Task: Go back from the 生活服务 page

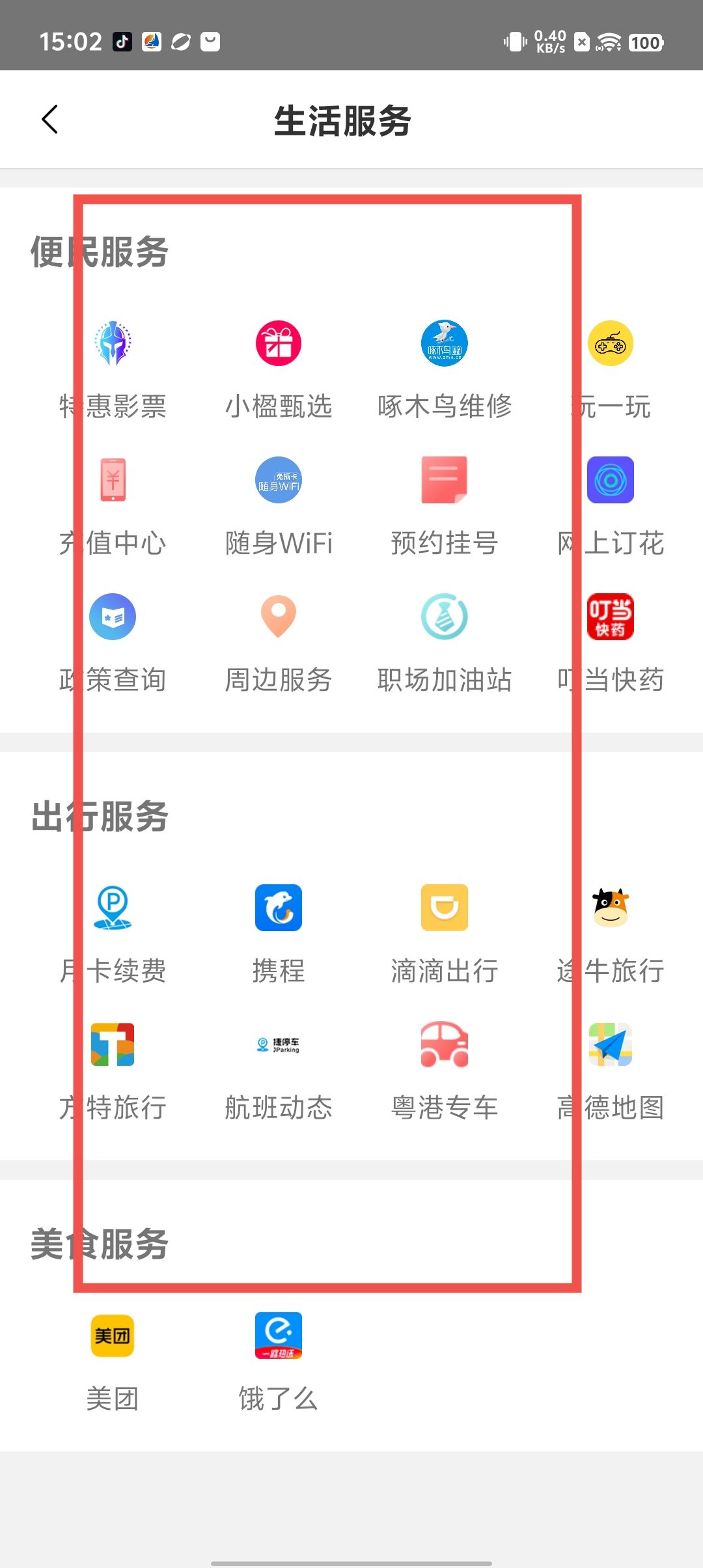Action: tap(49, 119)
